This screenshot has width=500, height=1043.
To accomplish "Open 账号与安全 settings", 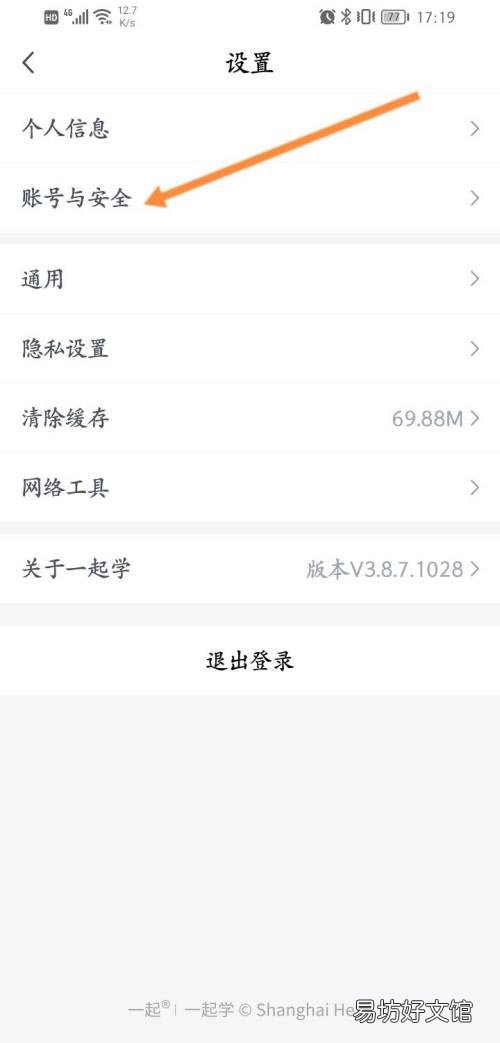I will [250, 198].
